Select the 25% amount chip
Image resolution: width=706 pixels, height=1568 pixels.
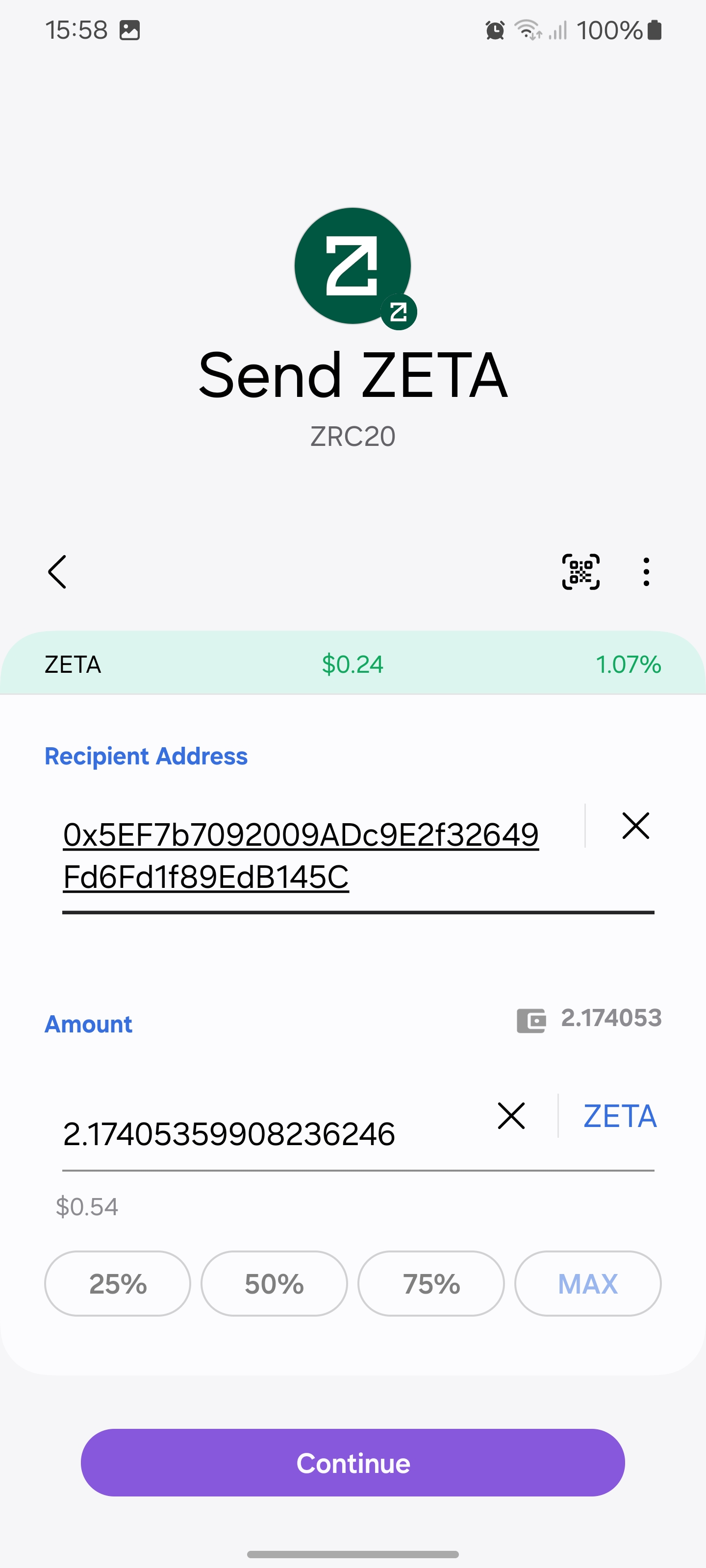pyautogui.click(x=118, y=1284)
